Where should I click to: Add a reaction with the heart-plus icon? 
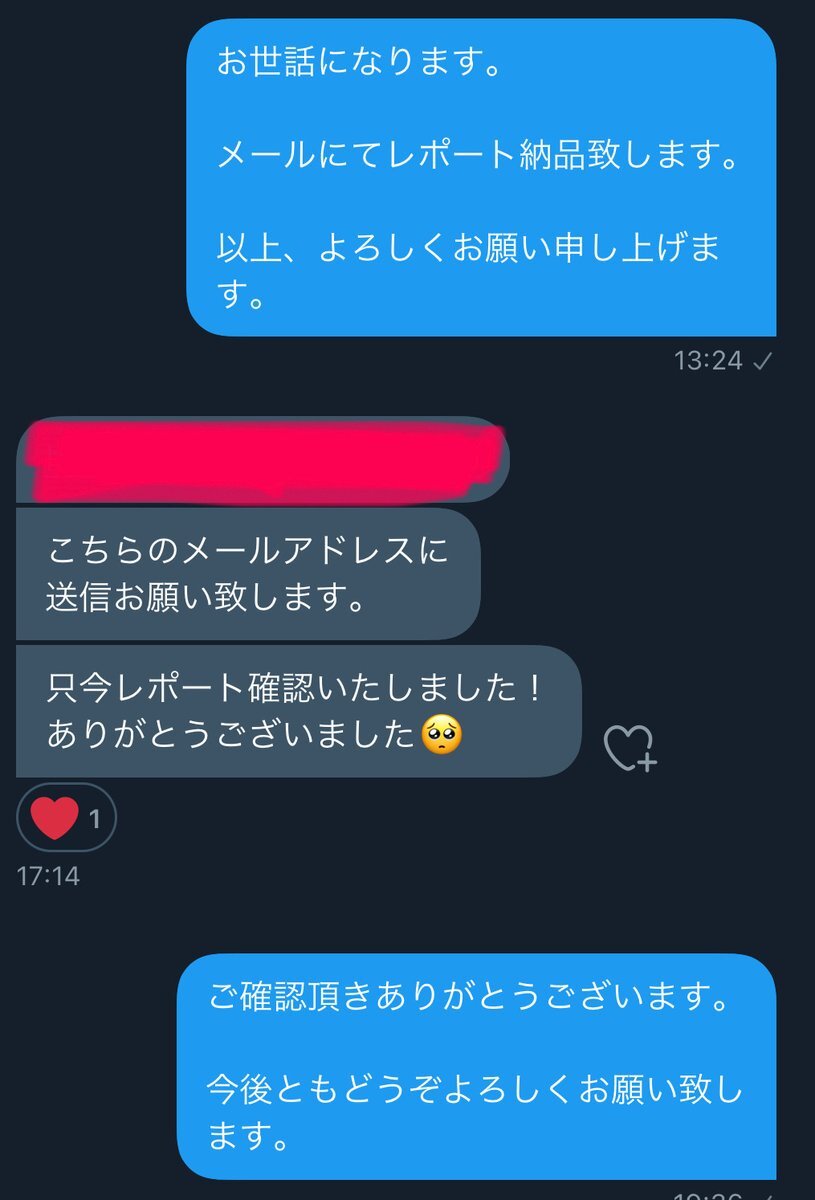coord(629,747)
